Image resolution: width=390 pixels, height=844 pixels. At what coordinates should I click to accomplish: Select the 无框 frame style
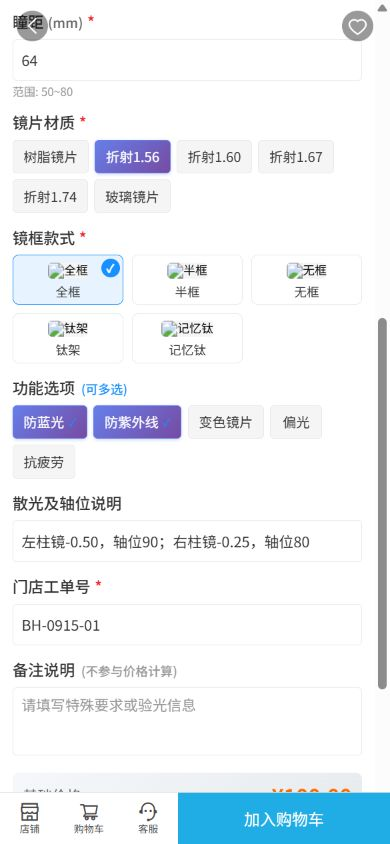tap(307, 280)
